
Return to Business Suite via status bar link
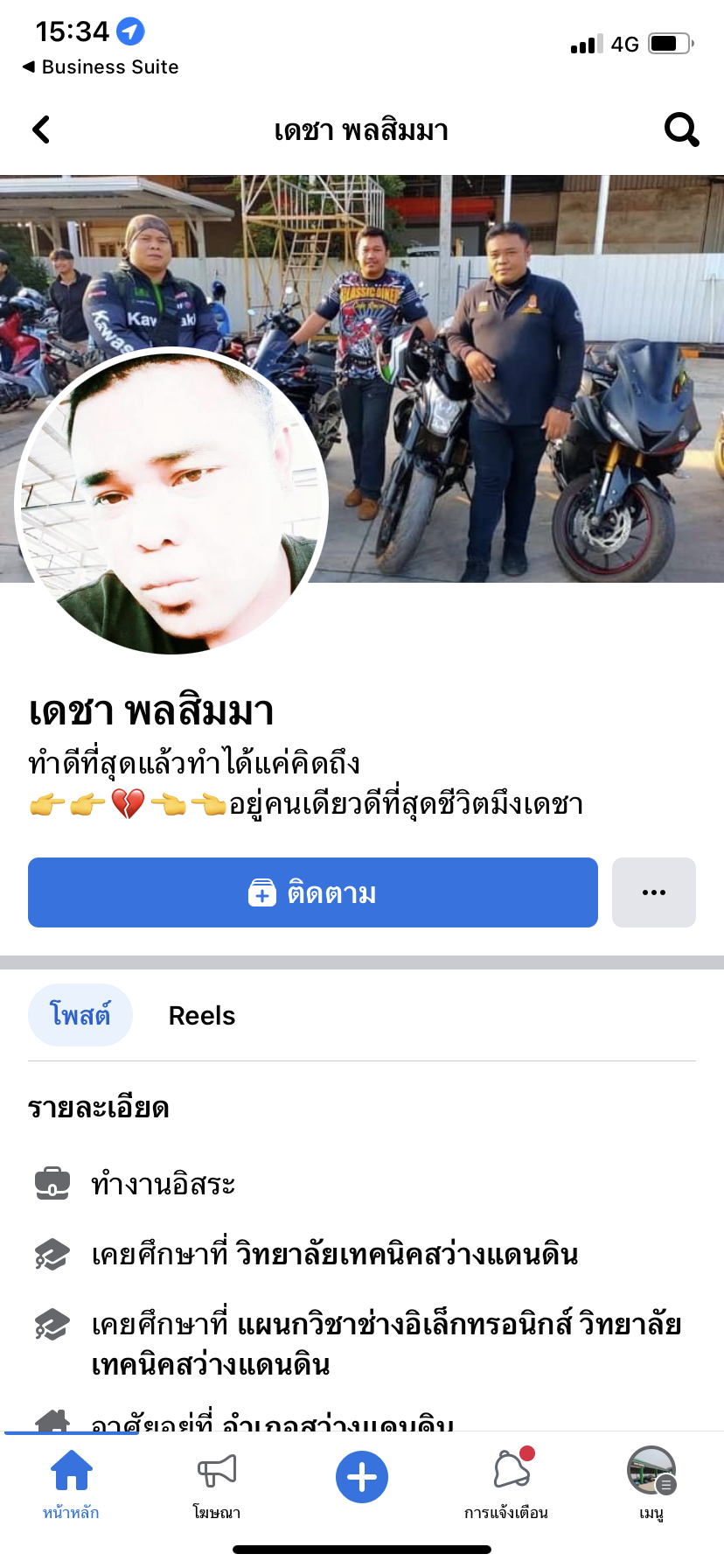click(101, 66)
